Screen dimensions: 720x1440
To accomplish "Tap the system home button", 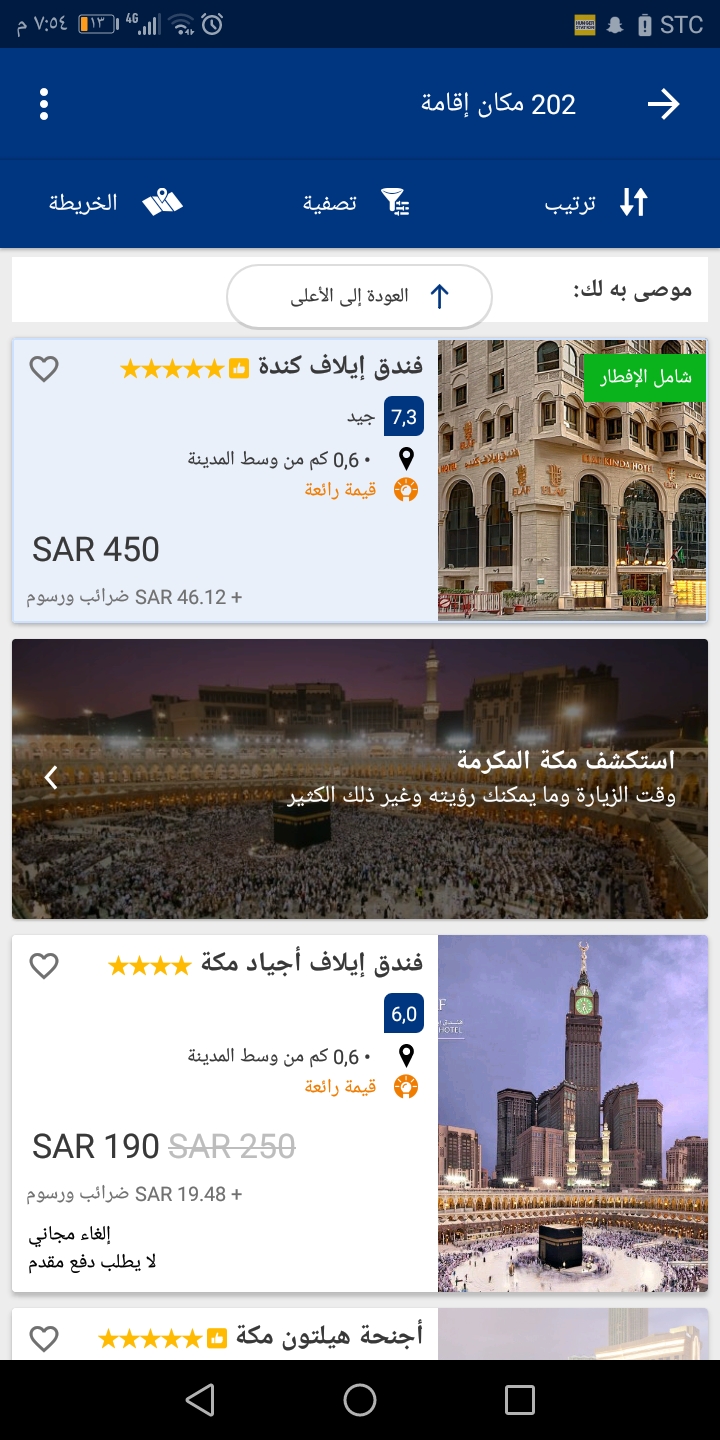I will click(360, 1400).
